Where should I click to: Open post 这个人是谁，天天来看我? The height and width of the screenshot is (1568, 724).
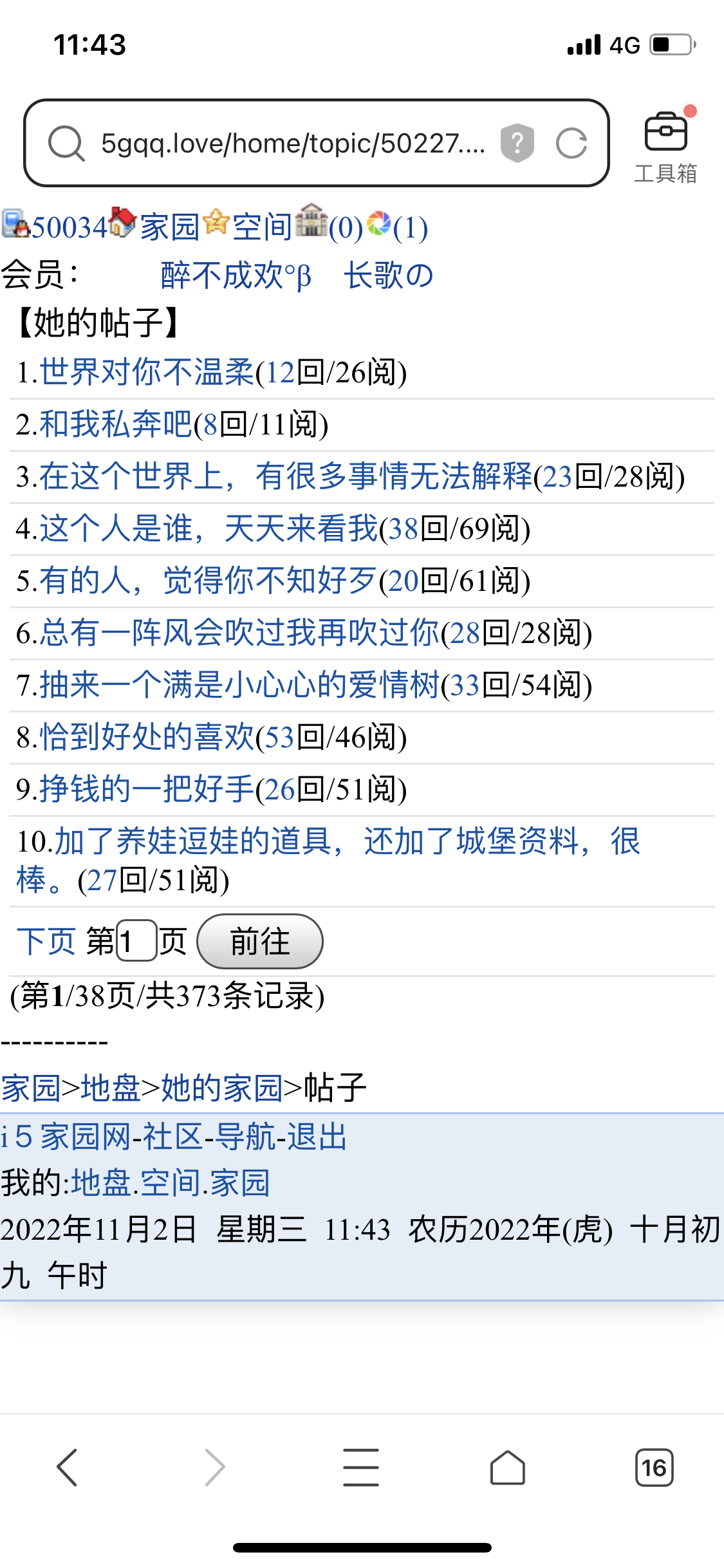click(x=209, y=528)
